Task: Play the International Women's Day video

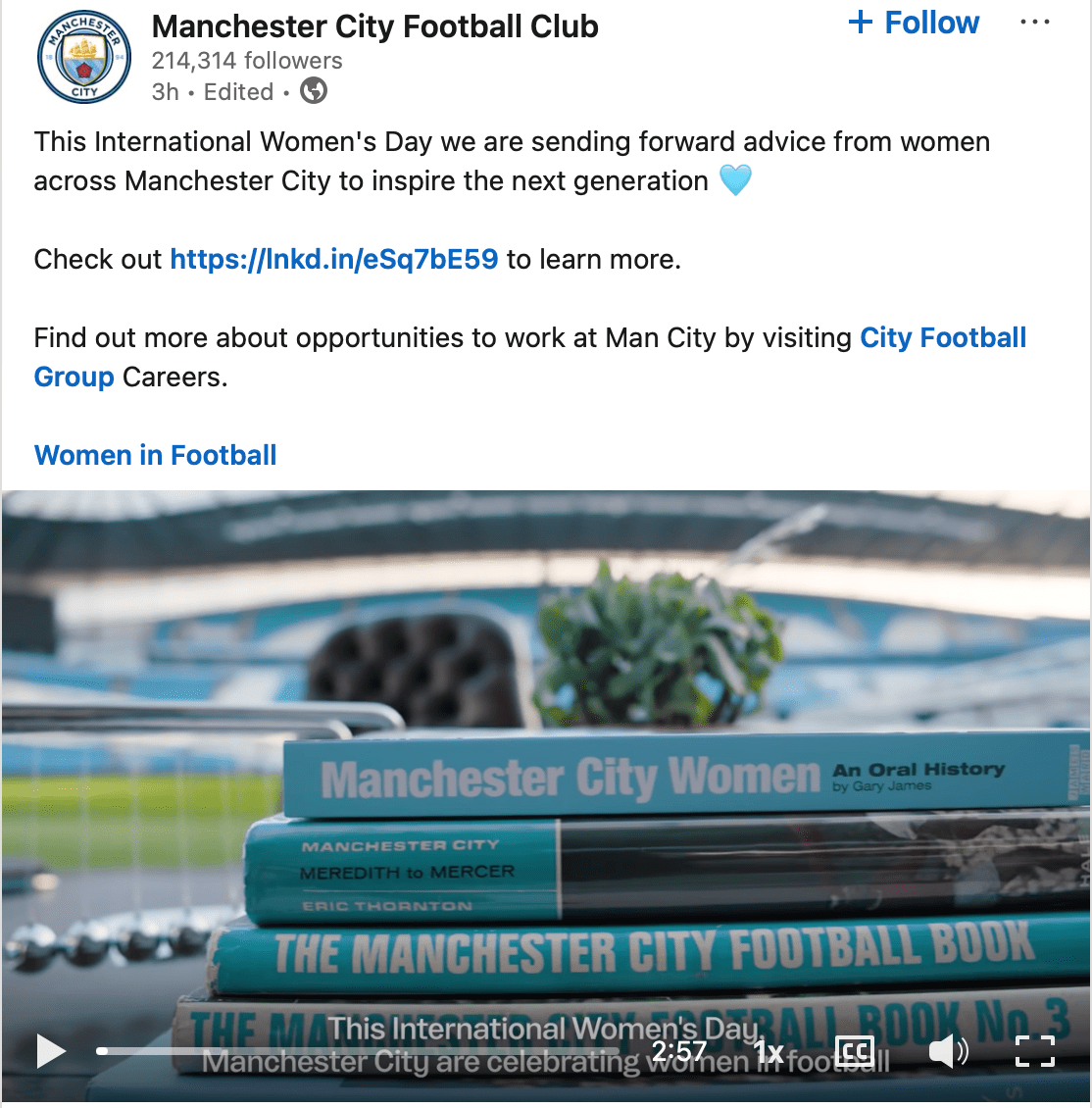Action: click(x=51, y=1051)
